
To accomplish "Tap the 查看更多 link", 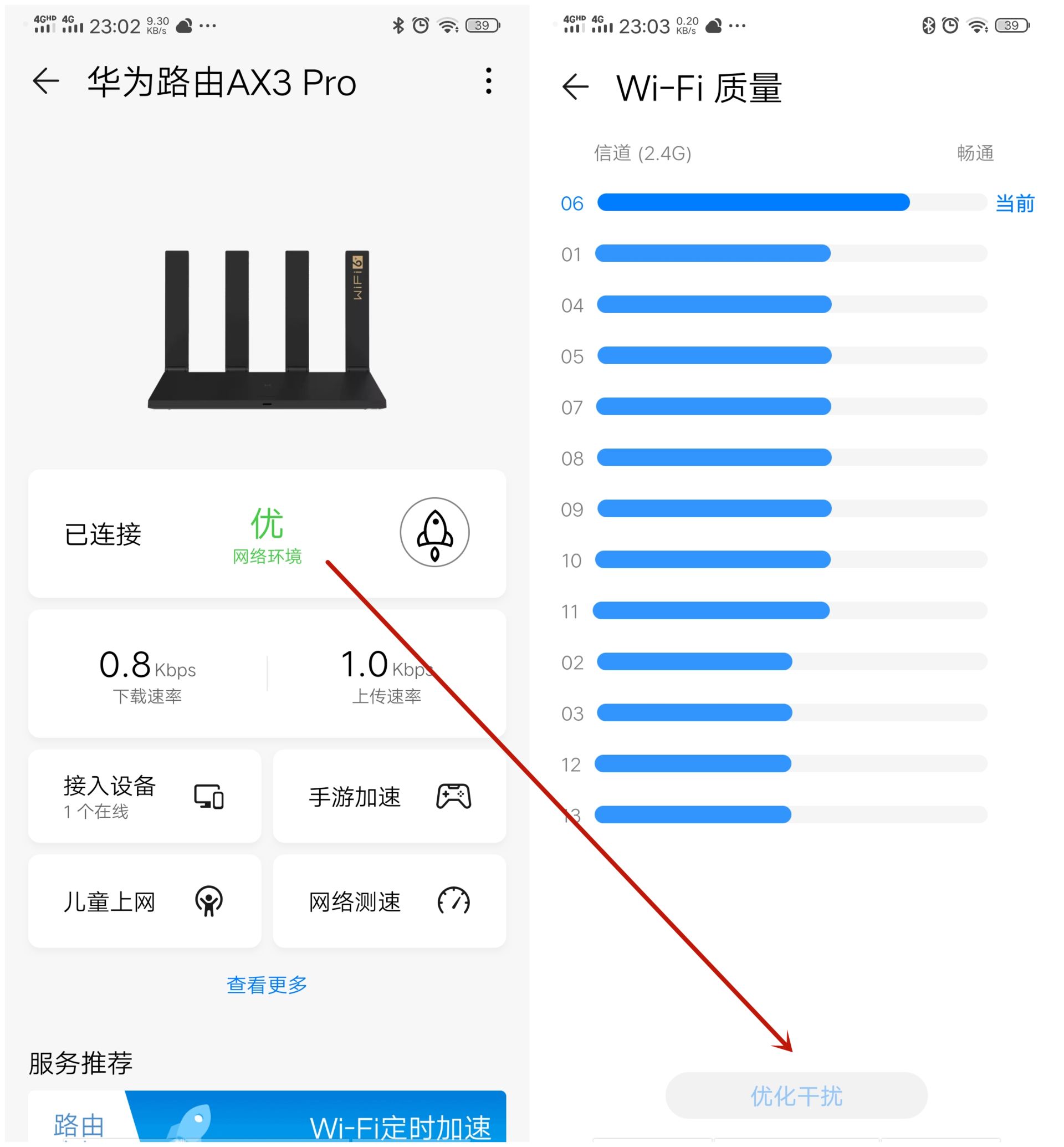I will pyautogui.click(x=267, y=985).
